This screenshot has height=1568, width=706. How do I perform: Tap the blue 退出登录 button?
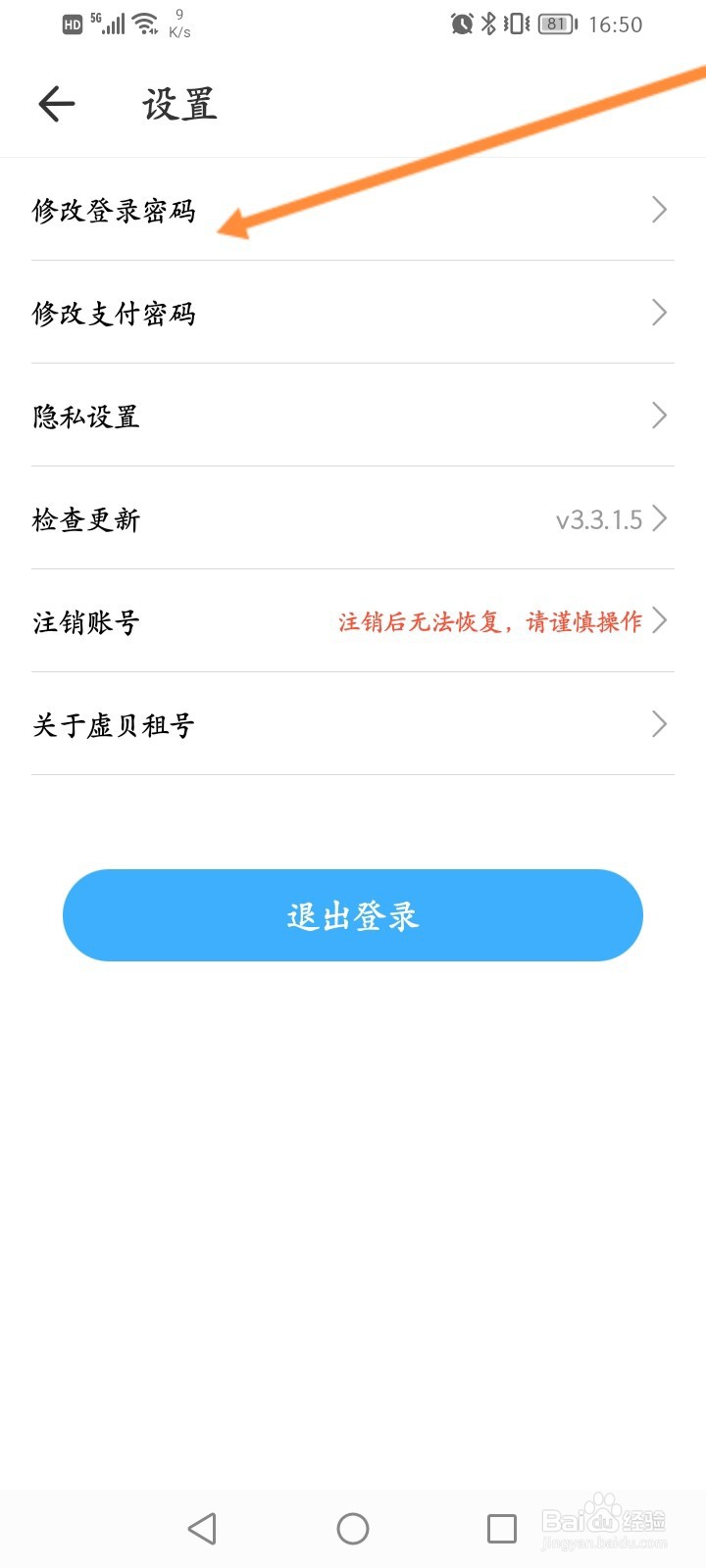click(352, 914)
